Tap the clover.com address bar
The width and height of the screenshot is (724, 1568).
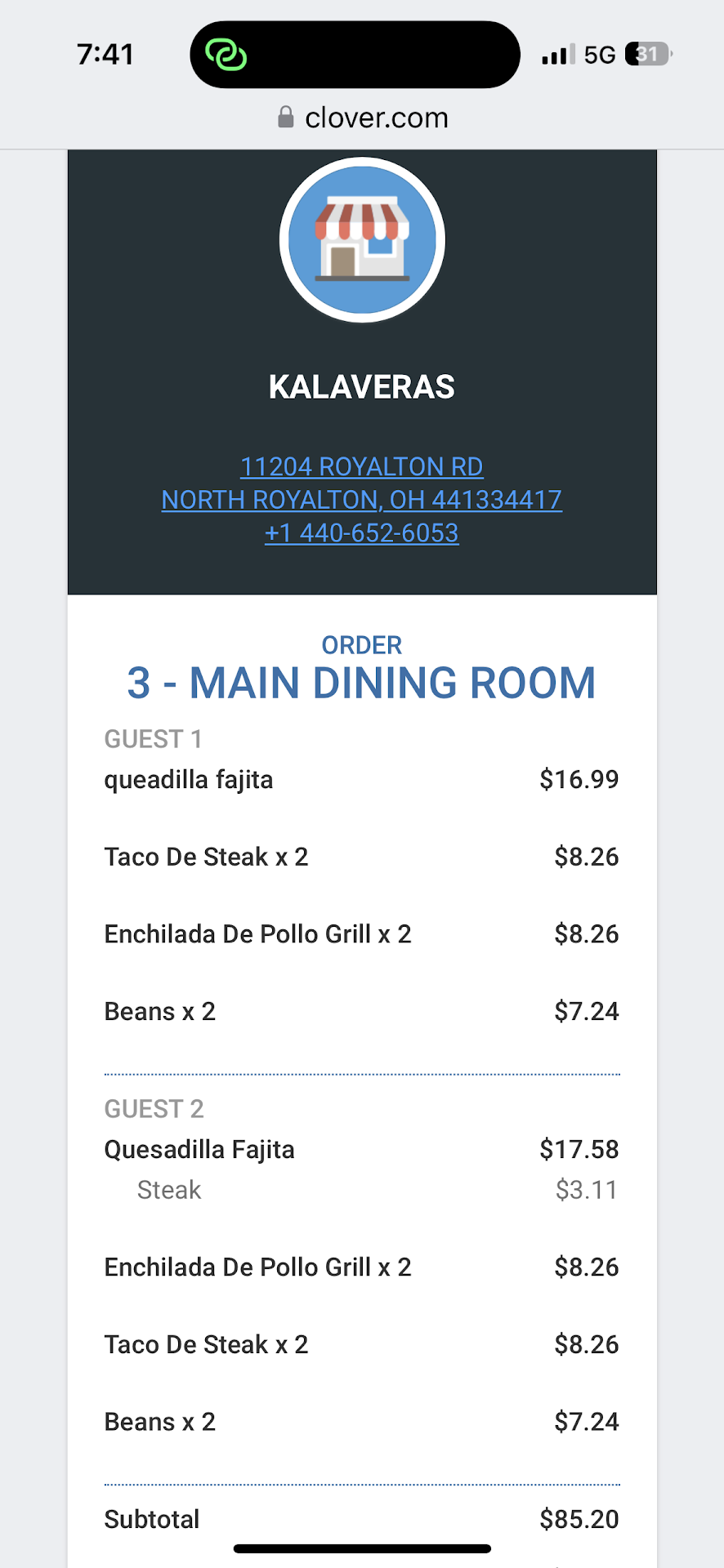click(x=363, y=118)
